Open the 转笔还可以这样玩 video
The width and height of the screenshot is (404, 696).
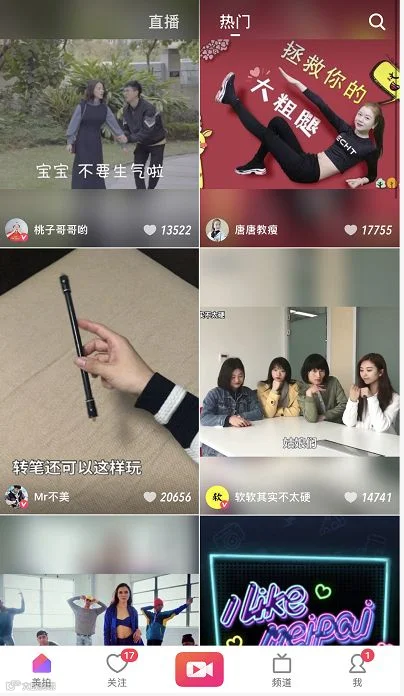[99, 381]
